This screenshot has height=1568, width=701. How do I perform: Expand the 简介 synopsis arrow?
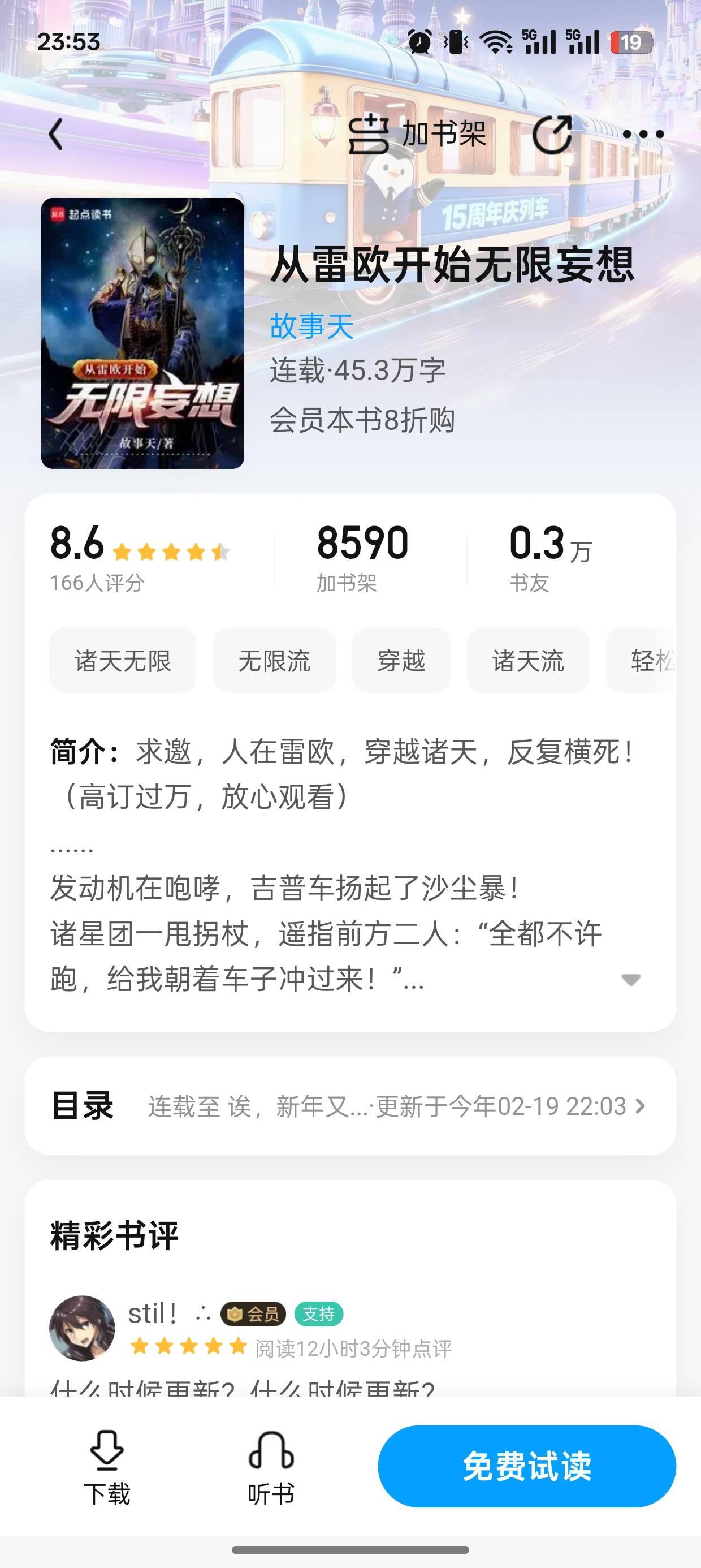630,979
